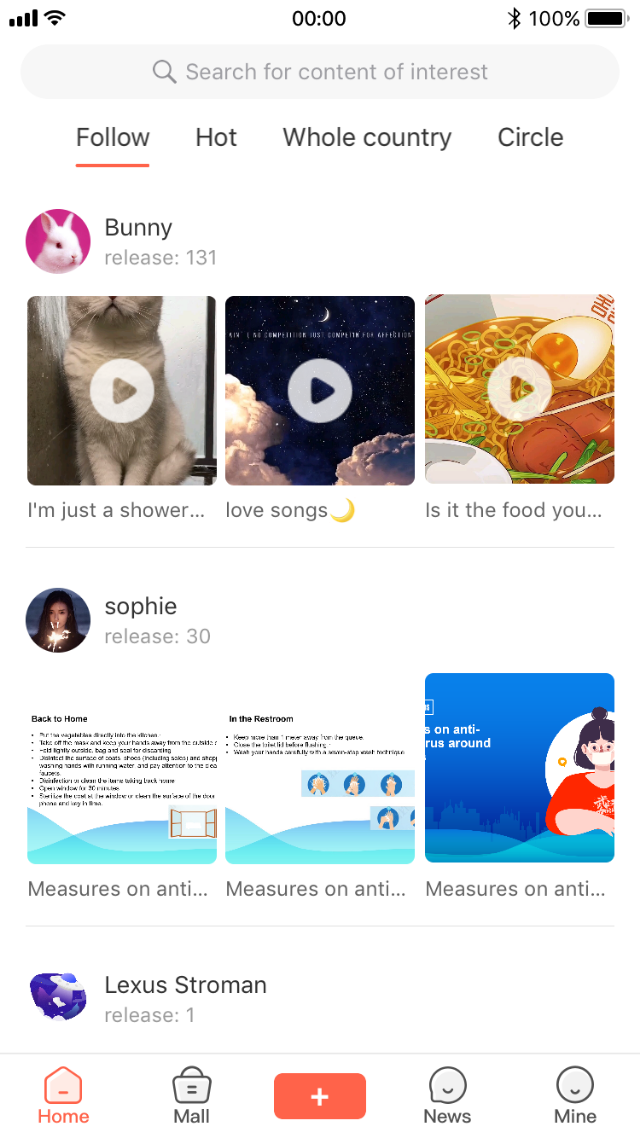Create a new post with plus button
This screenshot has height=1136, width=640.
[320, 1096]
